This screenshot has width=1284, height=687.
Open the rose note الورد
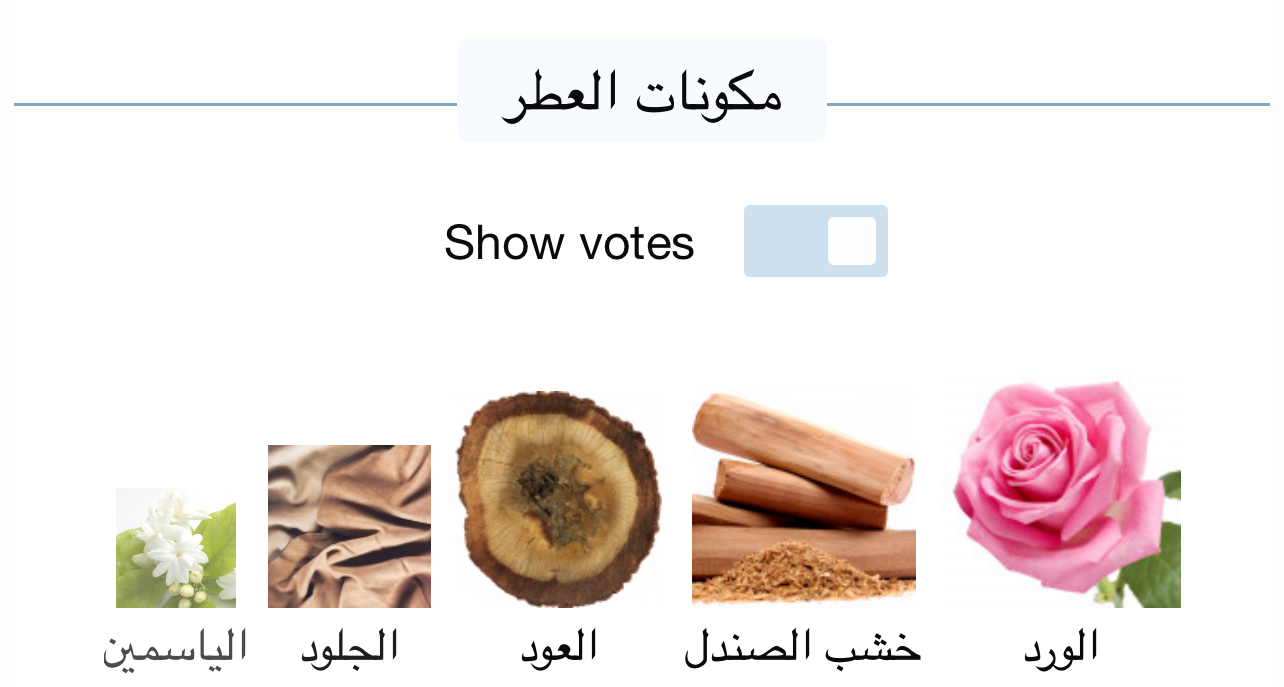pyautogui.click(x=1062, y=495)
